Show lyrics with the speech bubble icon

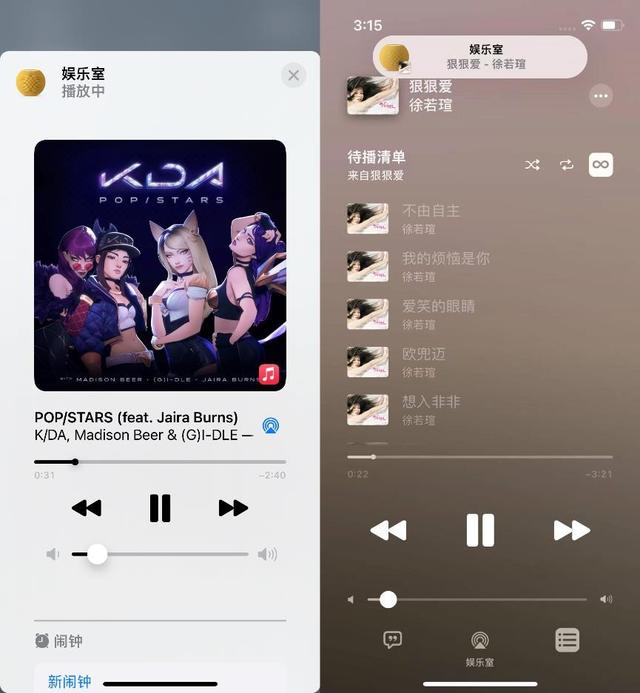point(392,640)
